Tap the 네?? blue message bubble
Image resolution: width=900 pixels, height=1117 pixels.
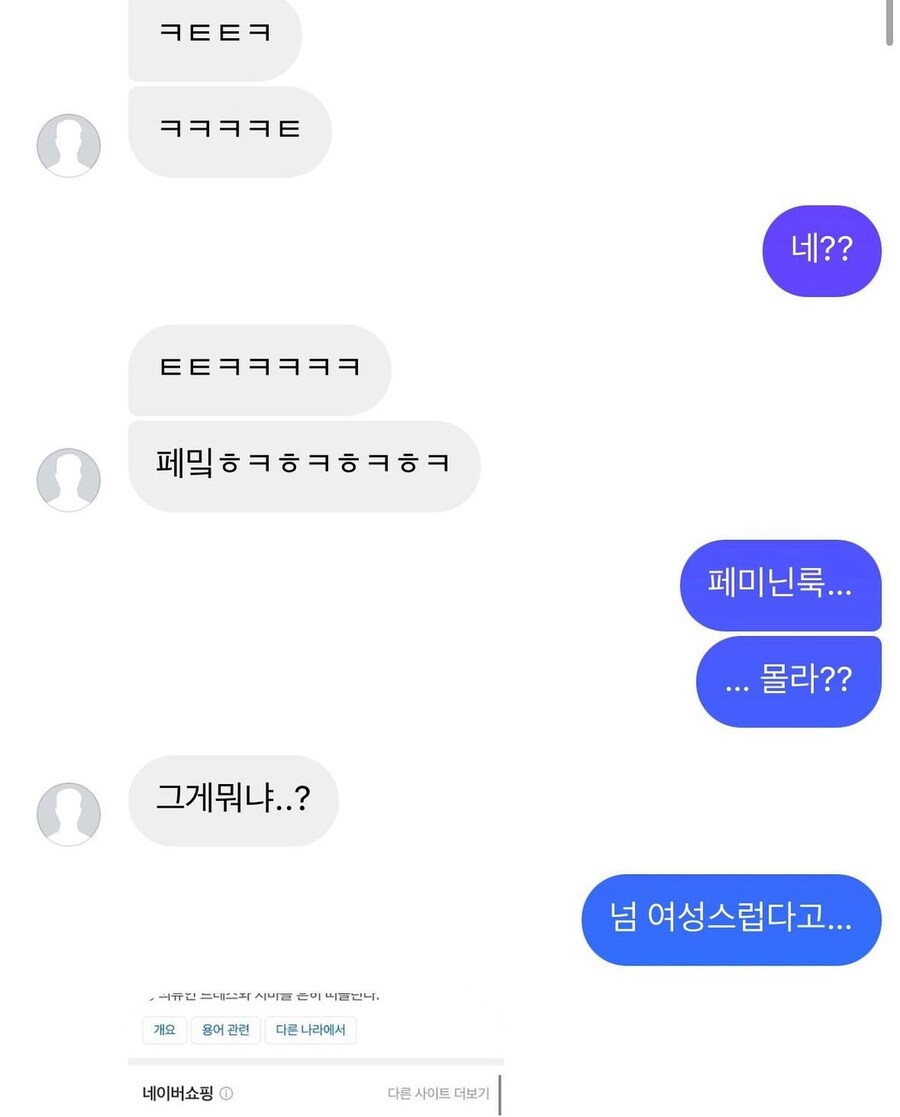click(821, 251)
